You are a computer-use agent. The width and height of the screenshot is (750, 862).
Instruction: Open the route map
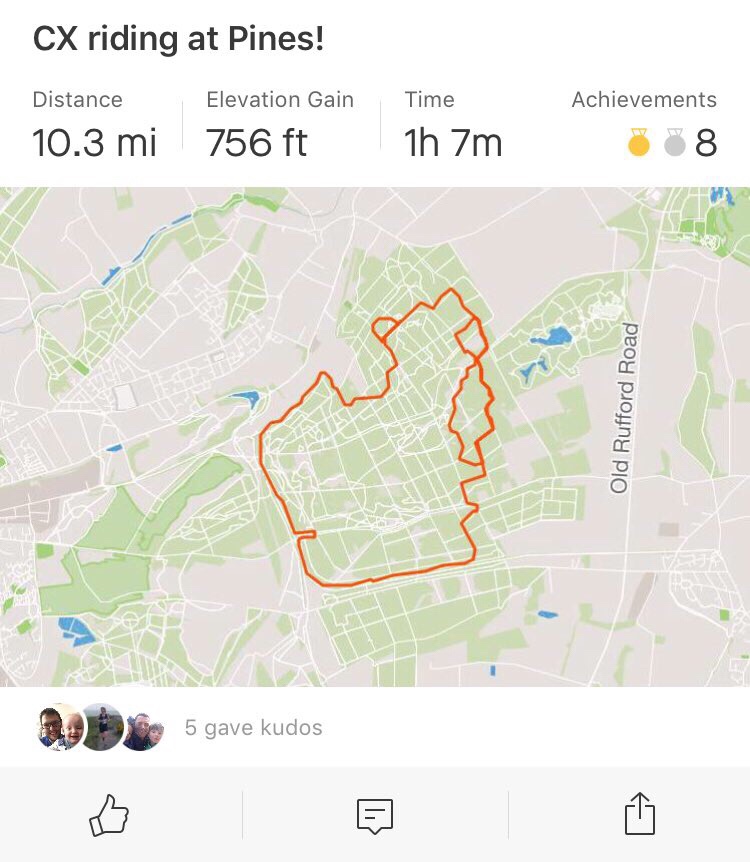click(375, 437)
